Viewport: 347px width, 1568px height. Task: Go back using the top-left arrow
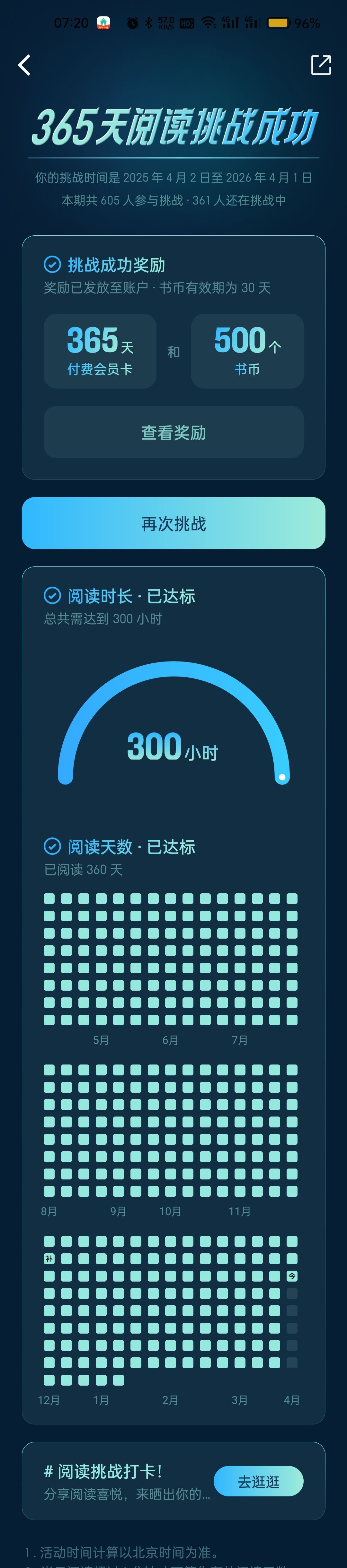tap(24, 65)
